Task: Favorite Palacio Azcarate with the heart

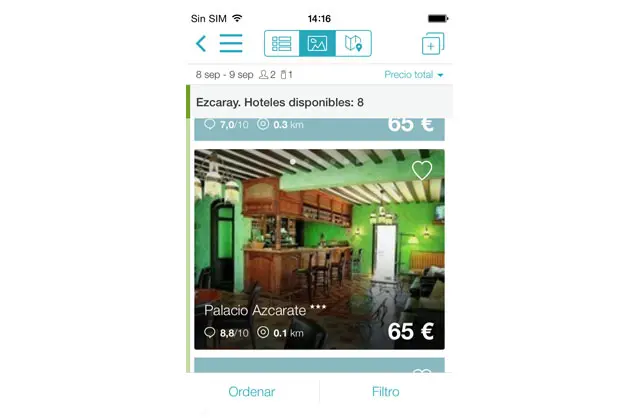Action: pos(422,170)
